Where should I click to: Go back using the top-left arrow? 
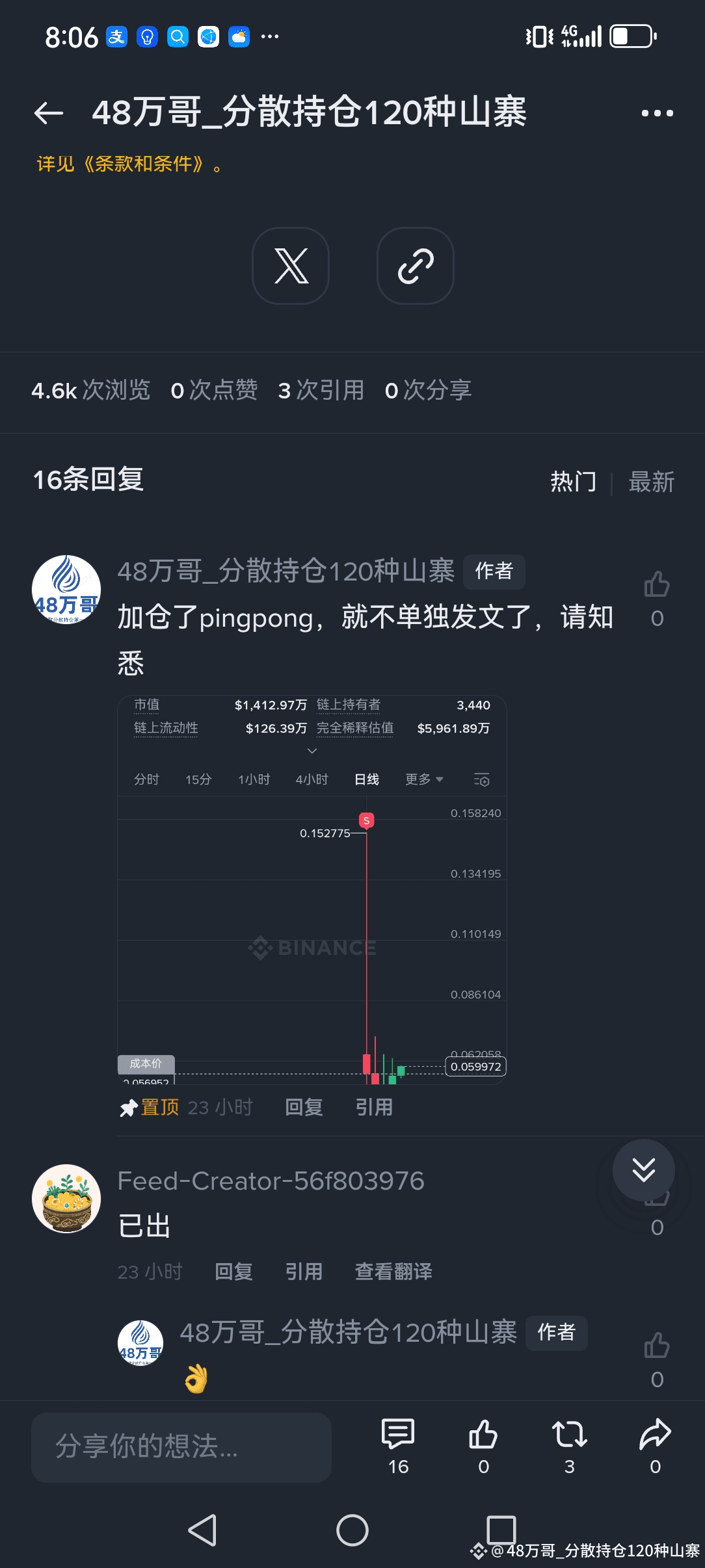49,113
